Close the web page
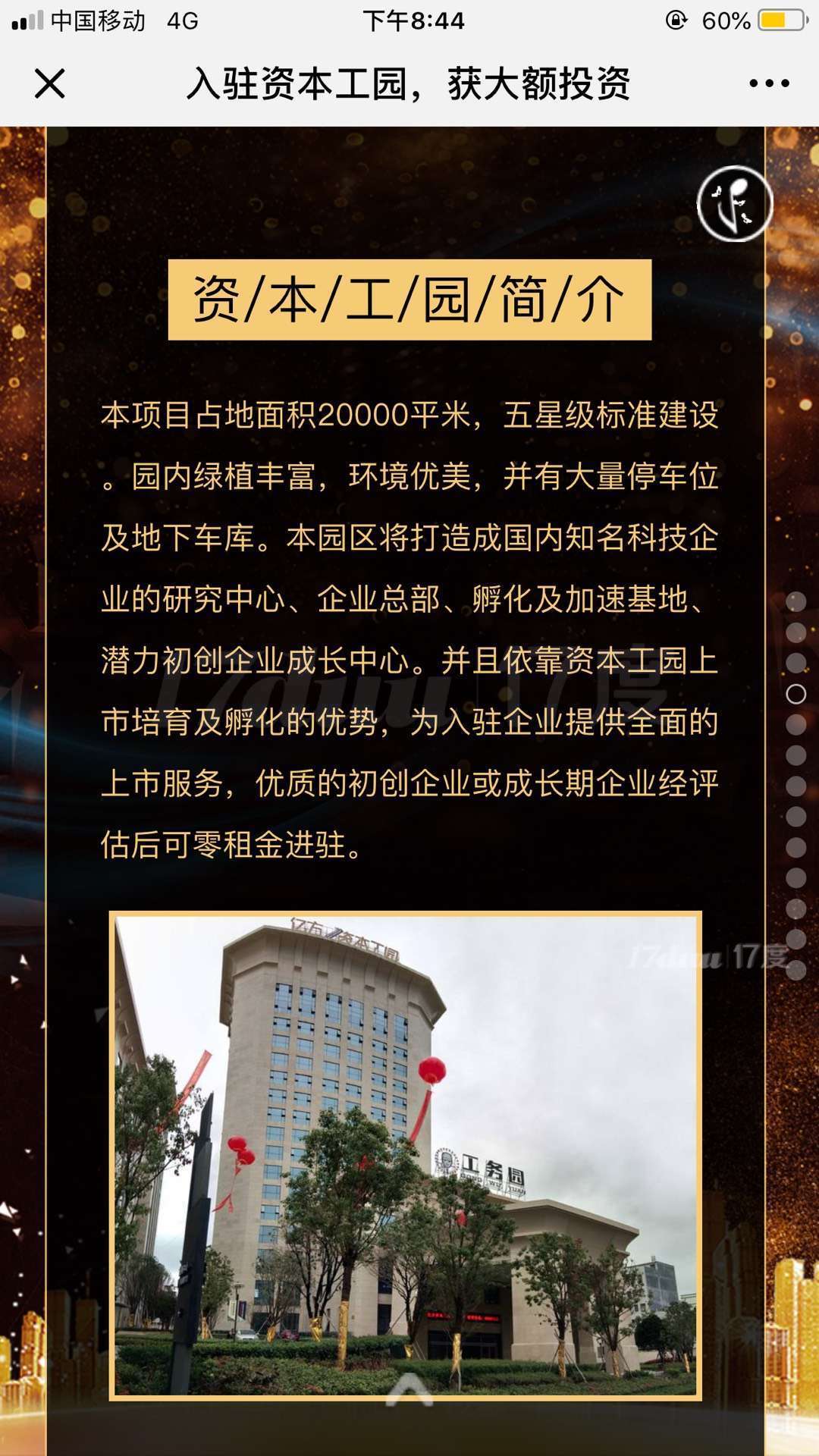Screen dimensions: 819x1456 click(x=50, y=83)
